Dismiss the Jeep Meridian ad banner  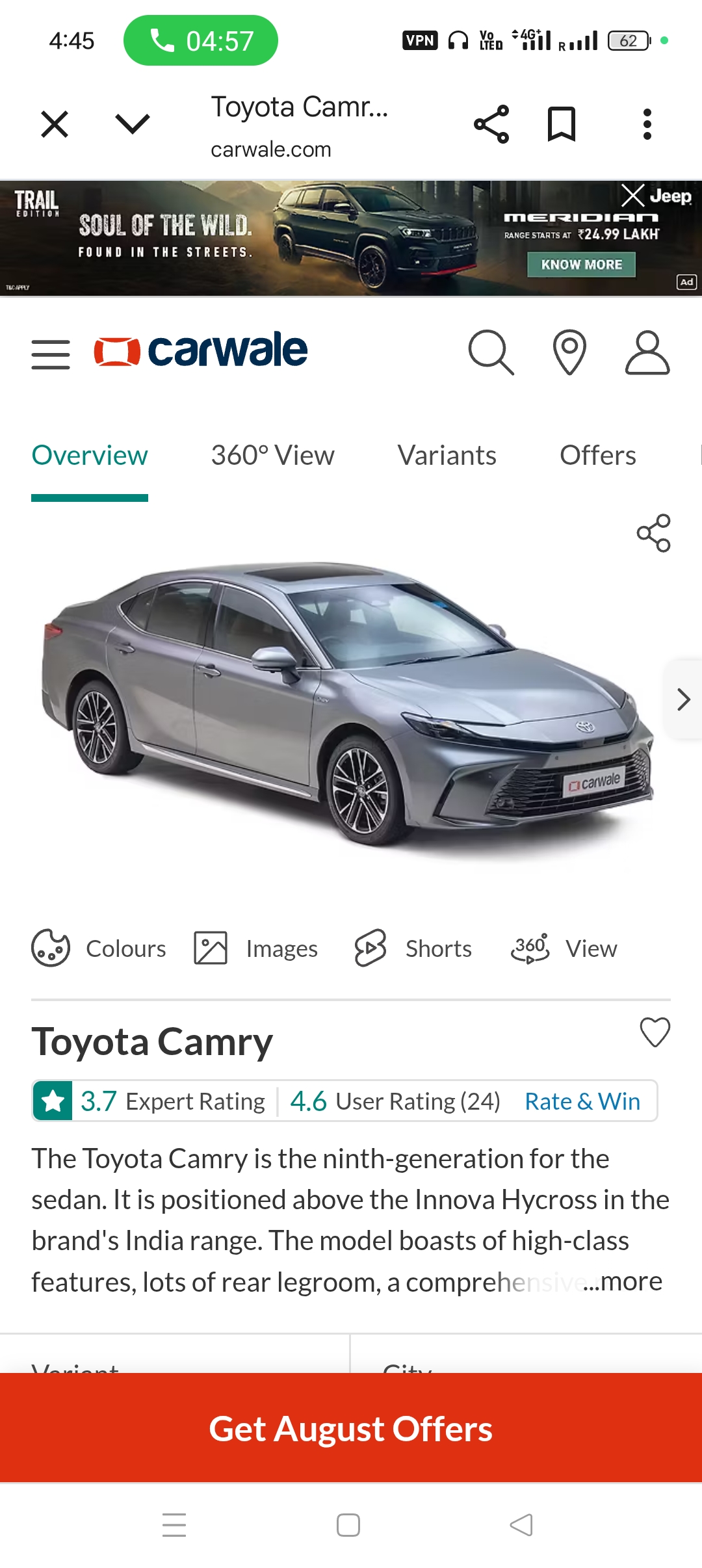pyautogui.click(x=632, y=195)
